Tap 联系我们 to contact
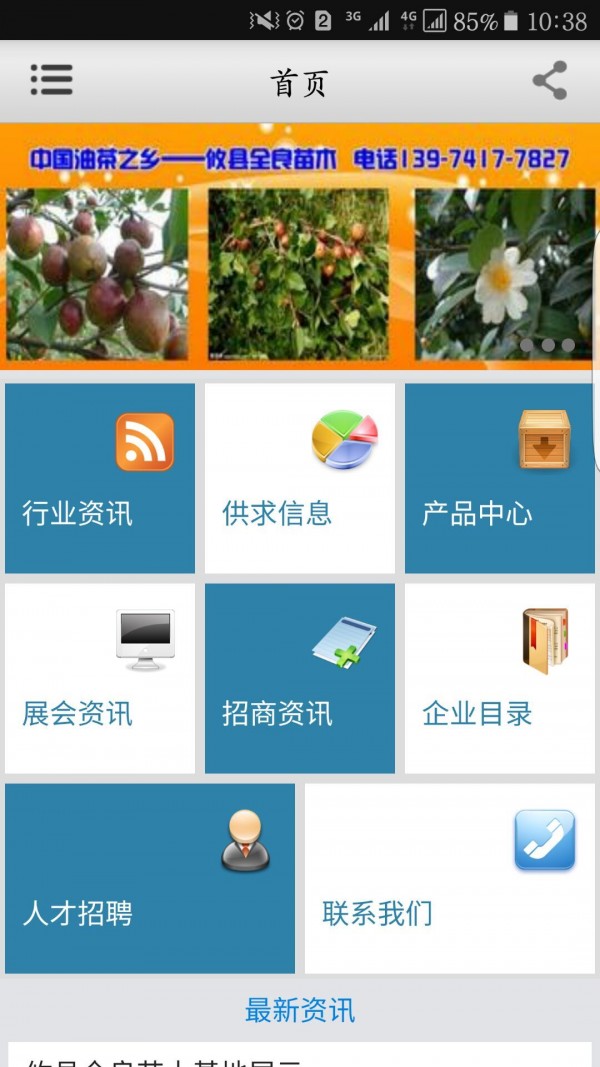 tap(449, 878)
